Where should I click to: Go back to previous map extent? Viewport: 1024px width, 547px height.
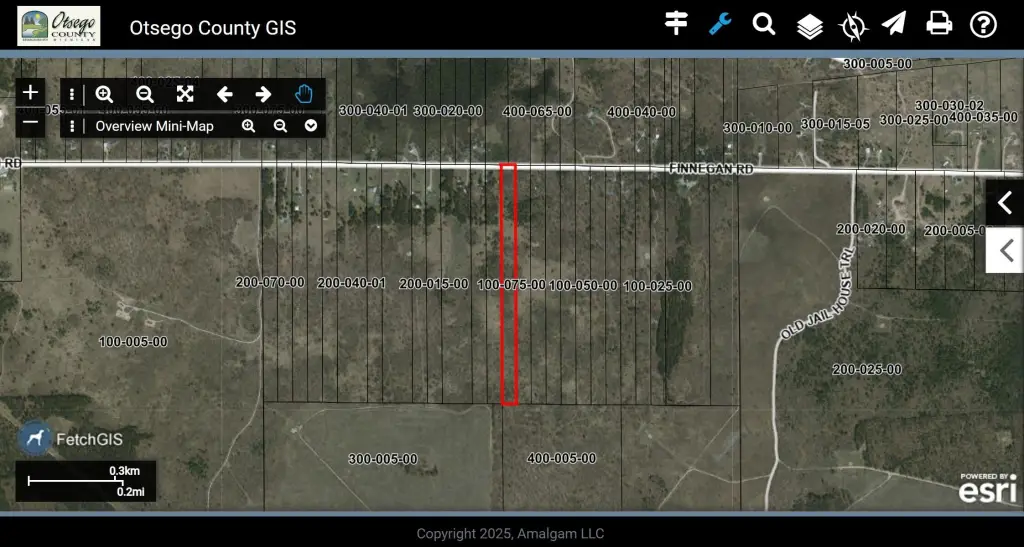225,94
